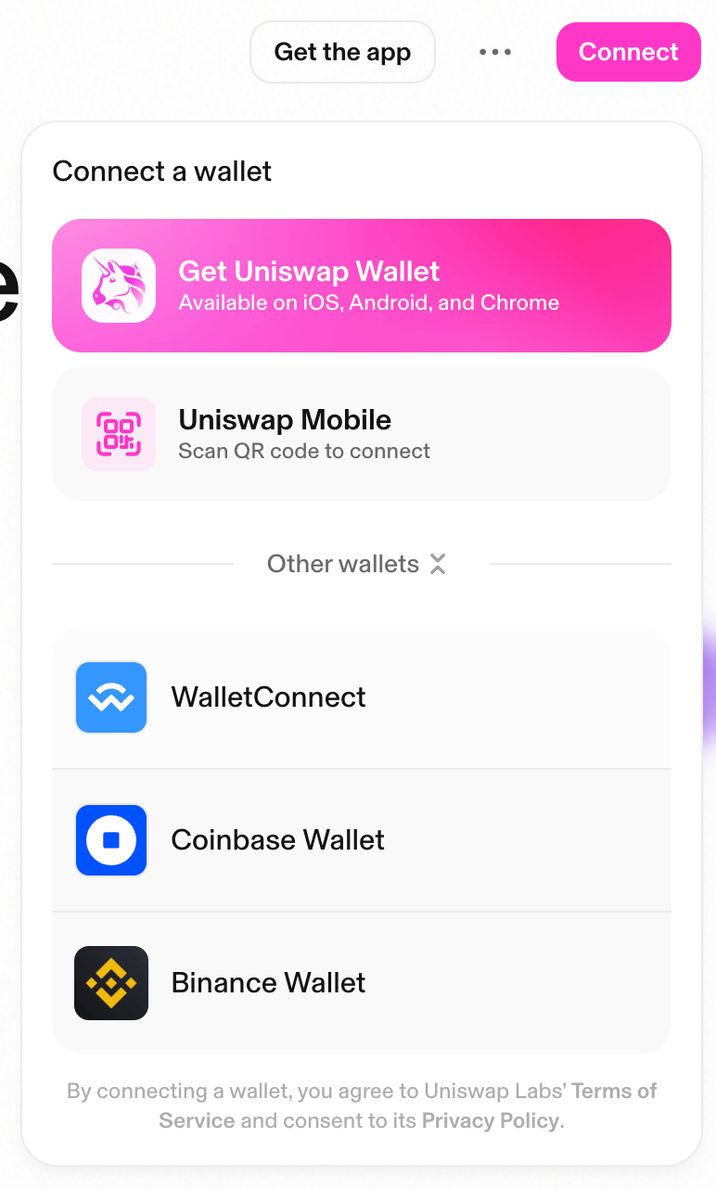Tap the pink Connect button

pyautogui.click(x=628, y=52)
